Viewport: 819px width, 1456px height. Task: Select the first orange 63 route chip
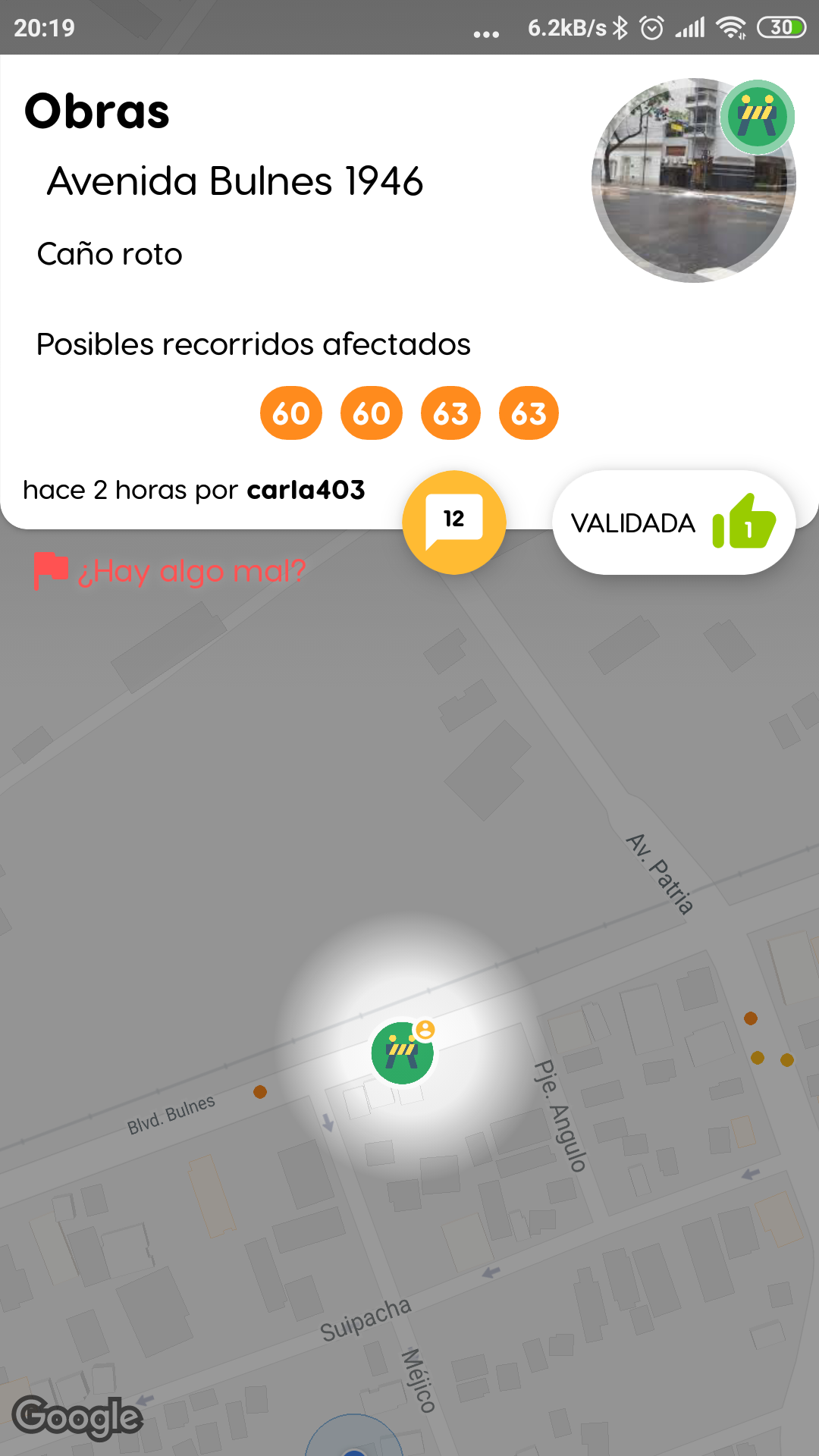coord(450,413)
